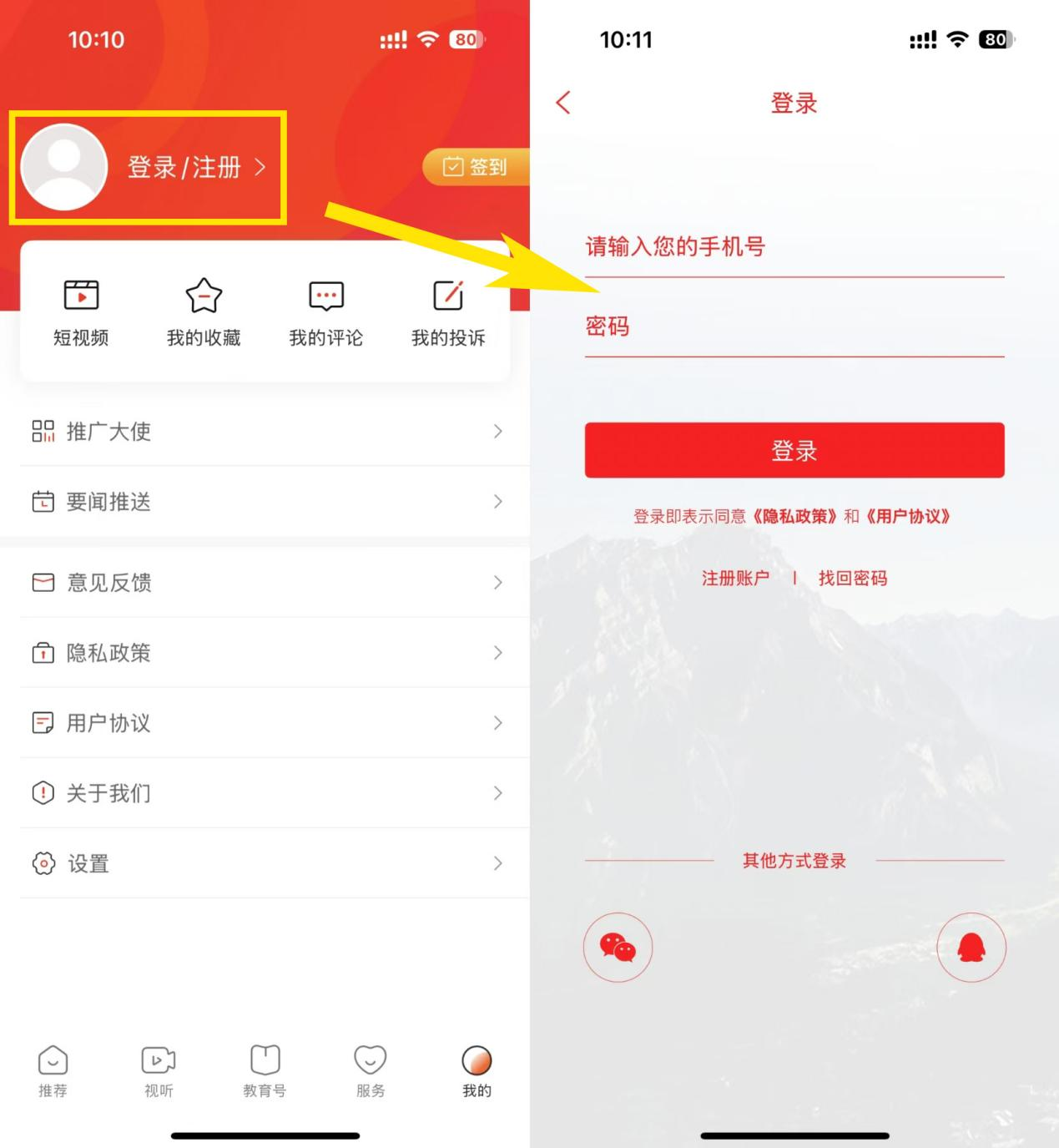Log in with WeChat icon

point(618,948)
